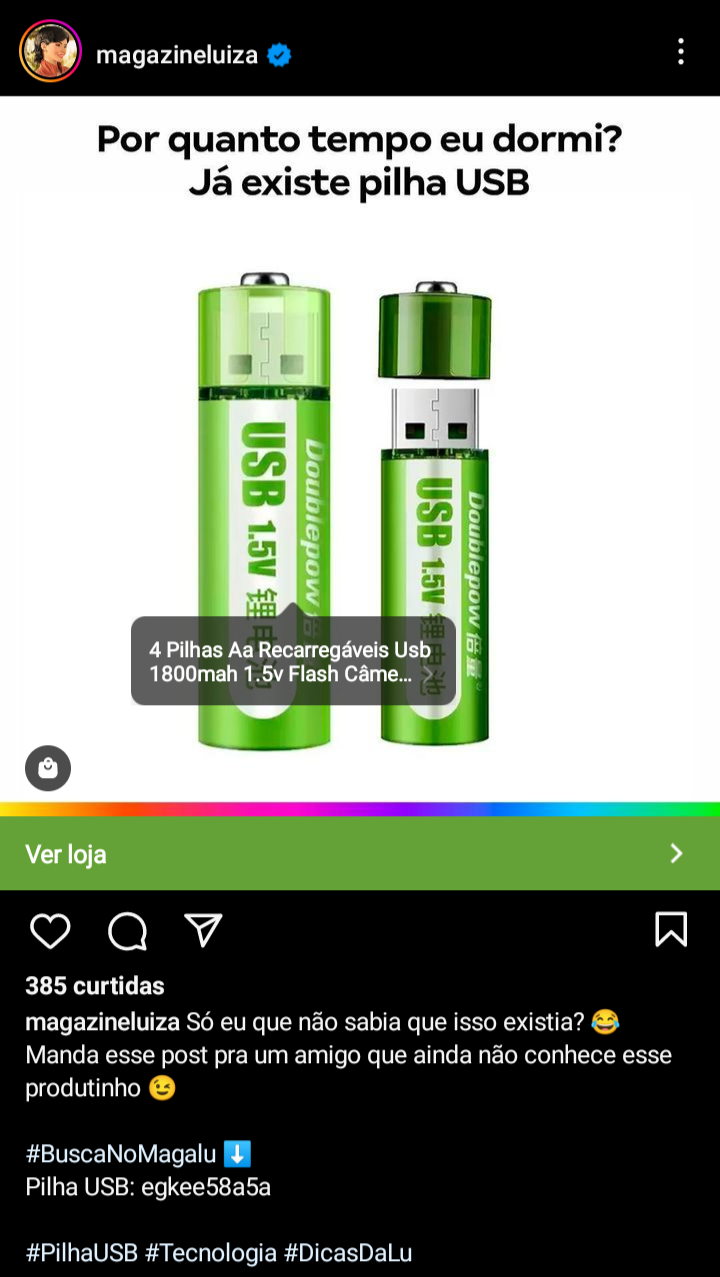Image resolution: width=720 pixels, height=1277 pixels.
Task: Open the #DicasDaLu hashtag
Action: [x=348, y=1253]
